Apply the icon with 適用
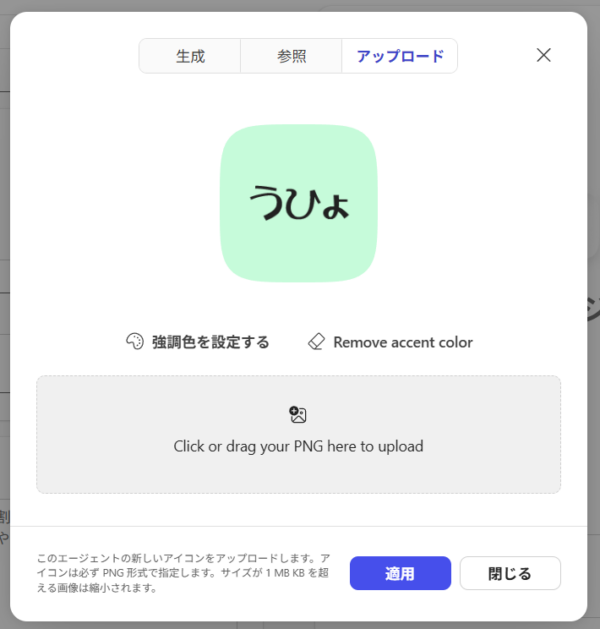 point(400,574)
